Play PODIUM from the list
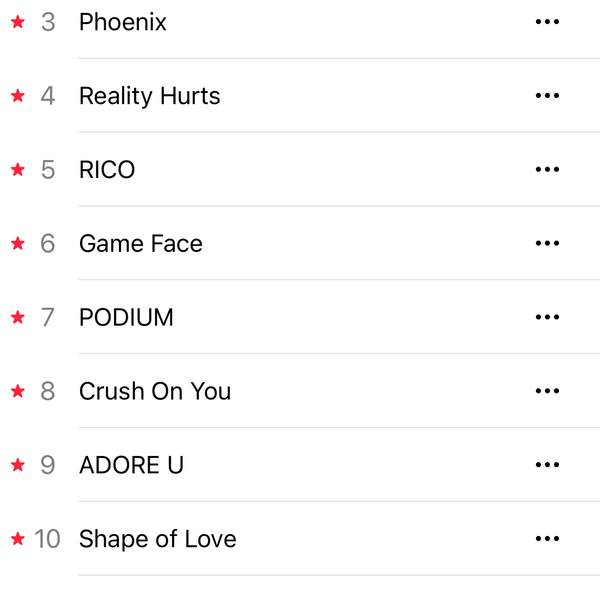 click(126, 318)
